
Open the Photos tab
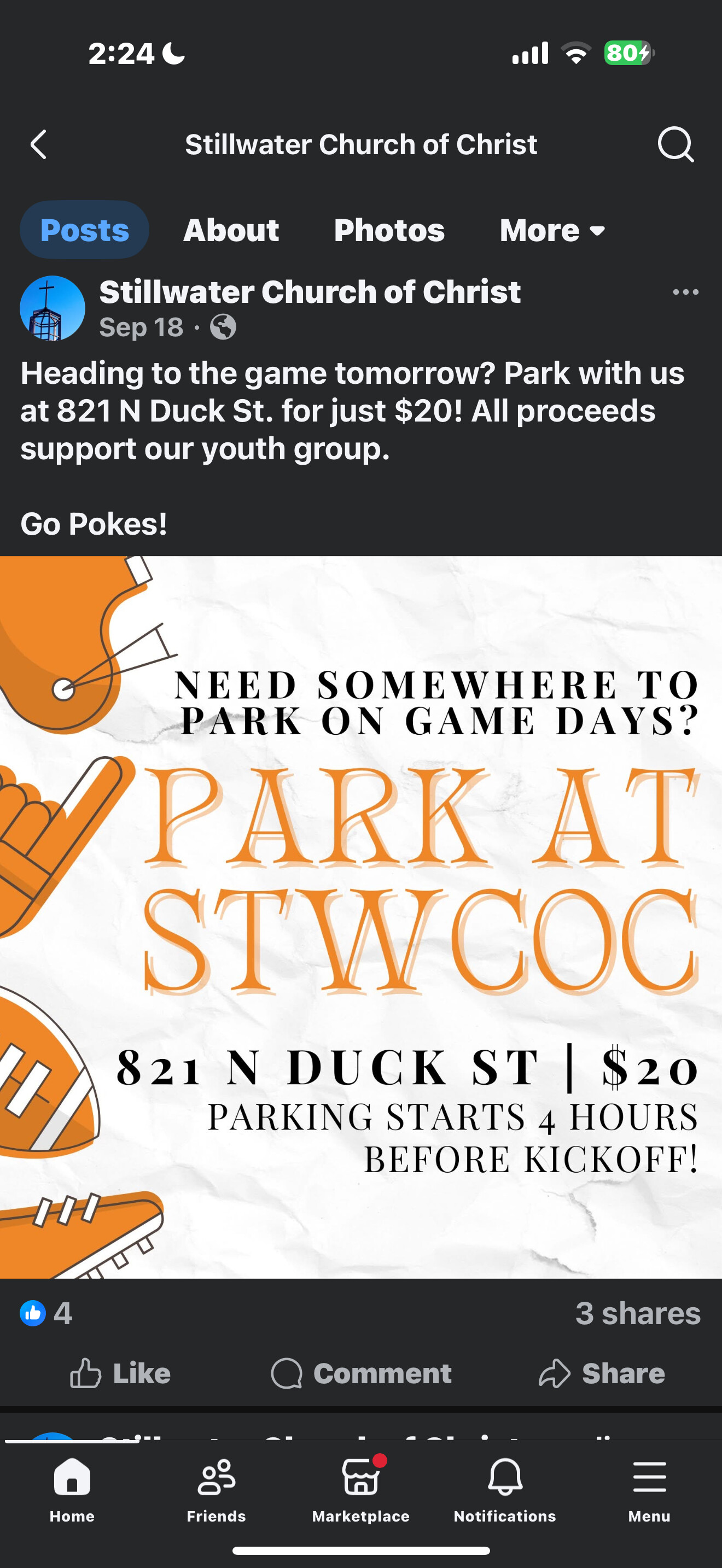pos(389,230)
